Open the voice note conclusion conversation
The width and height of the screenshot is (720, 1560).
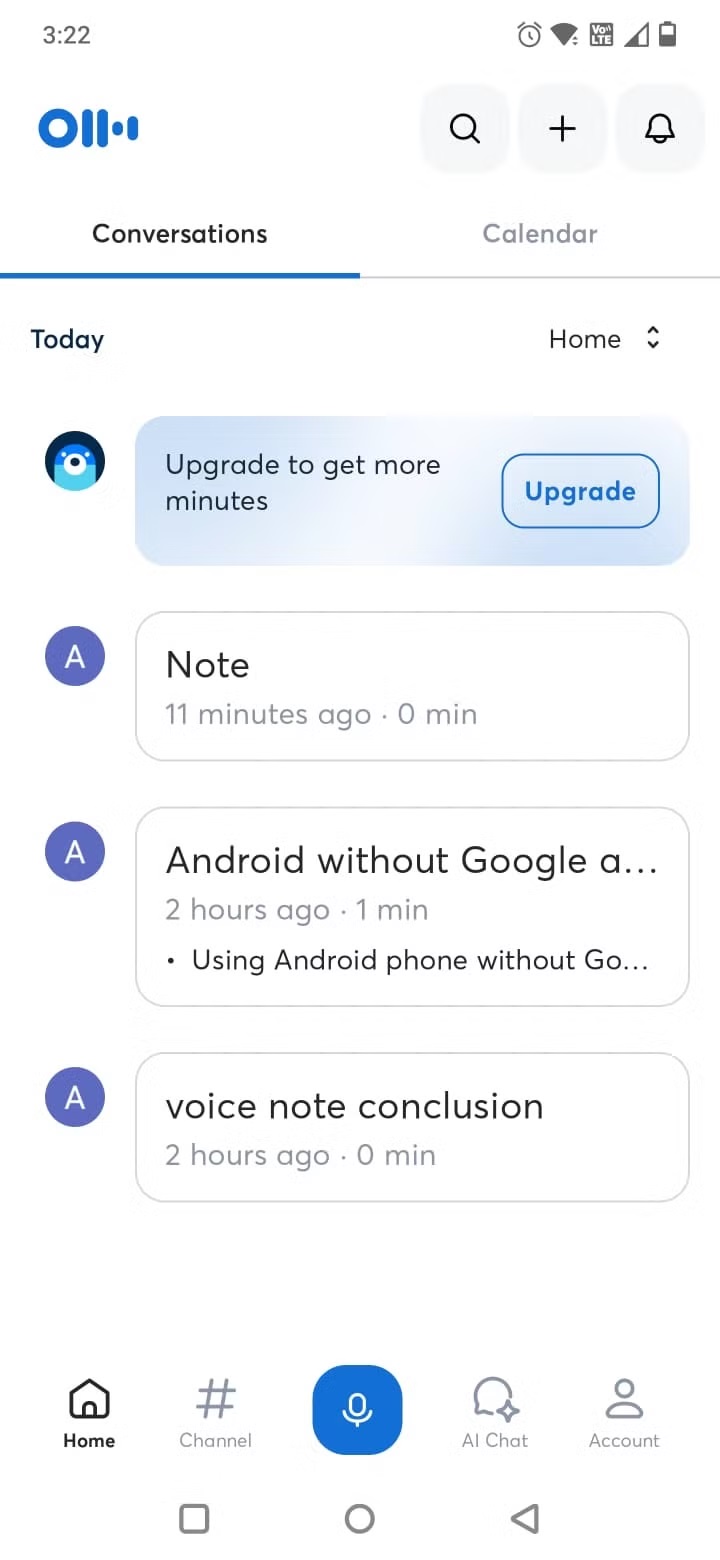pyautogui.click(x=412, y=1127)
